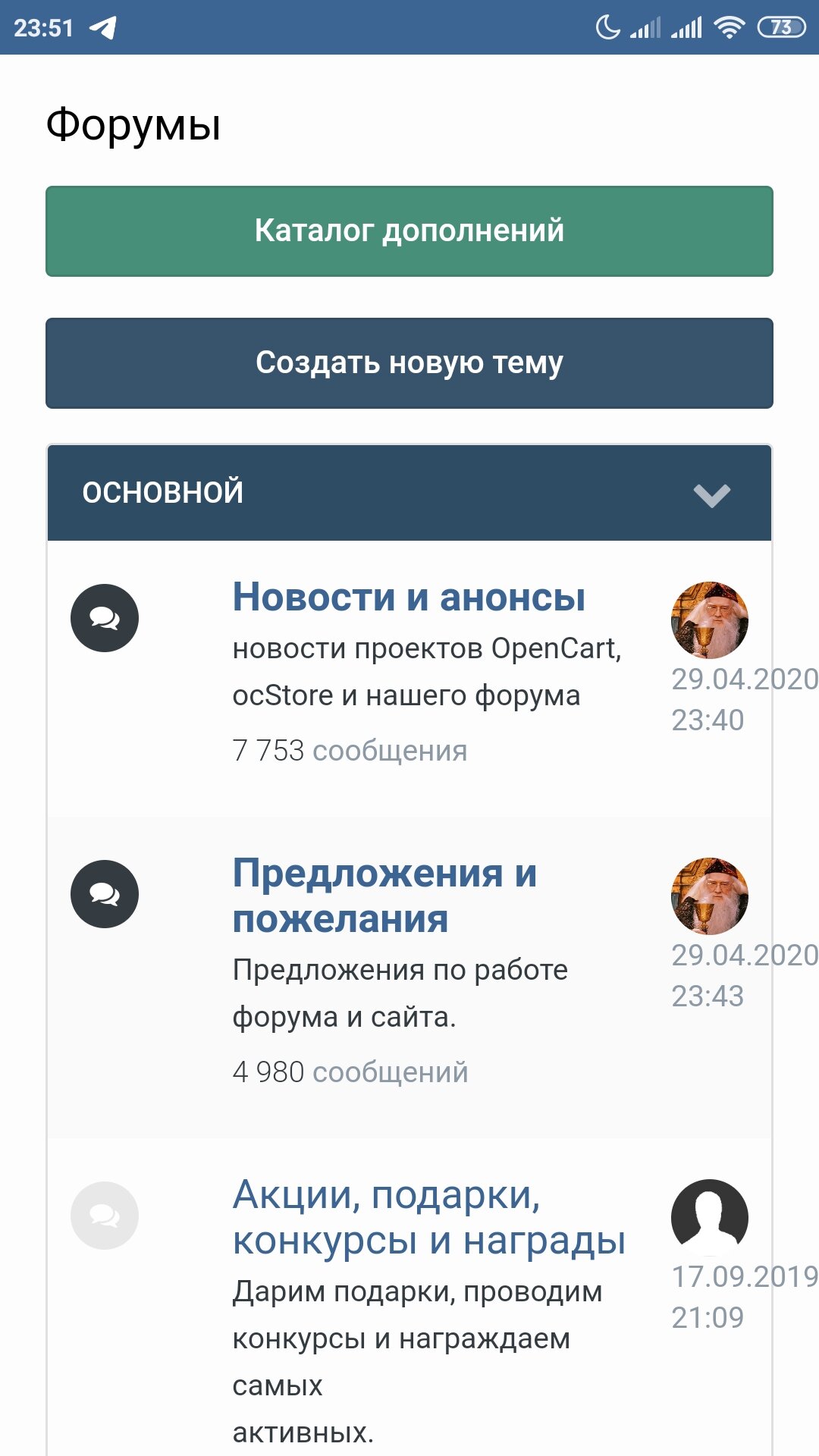This screenshot has height=1456, width=819.
Task: Open the last poster avatar in Новости и анонсы
Action: pos(710,620)
